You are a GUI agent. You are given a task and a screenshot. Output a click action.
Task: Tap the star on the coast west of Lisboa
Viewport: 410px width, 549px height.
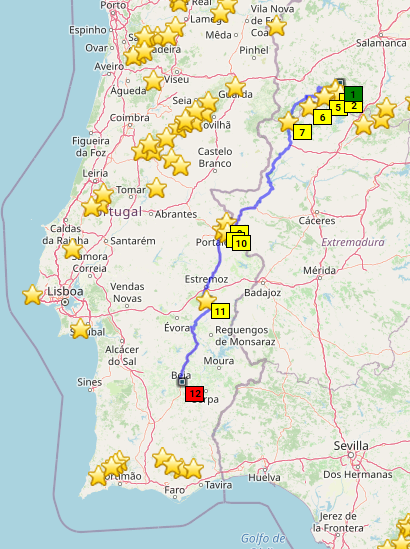pyautogui.click(x=32, y=294)
